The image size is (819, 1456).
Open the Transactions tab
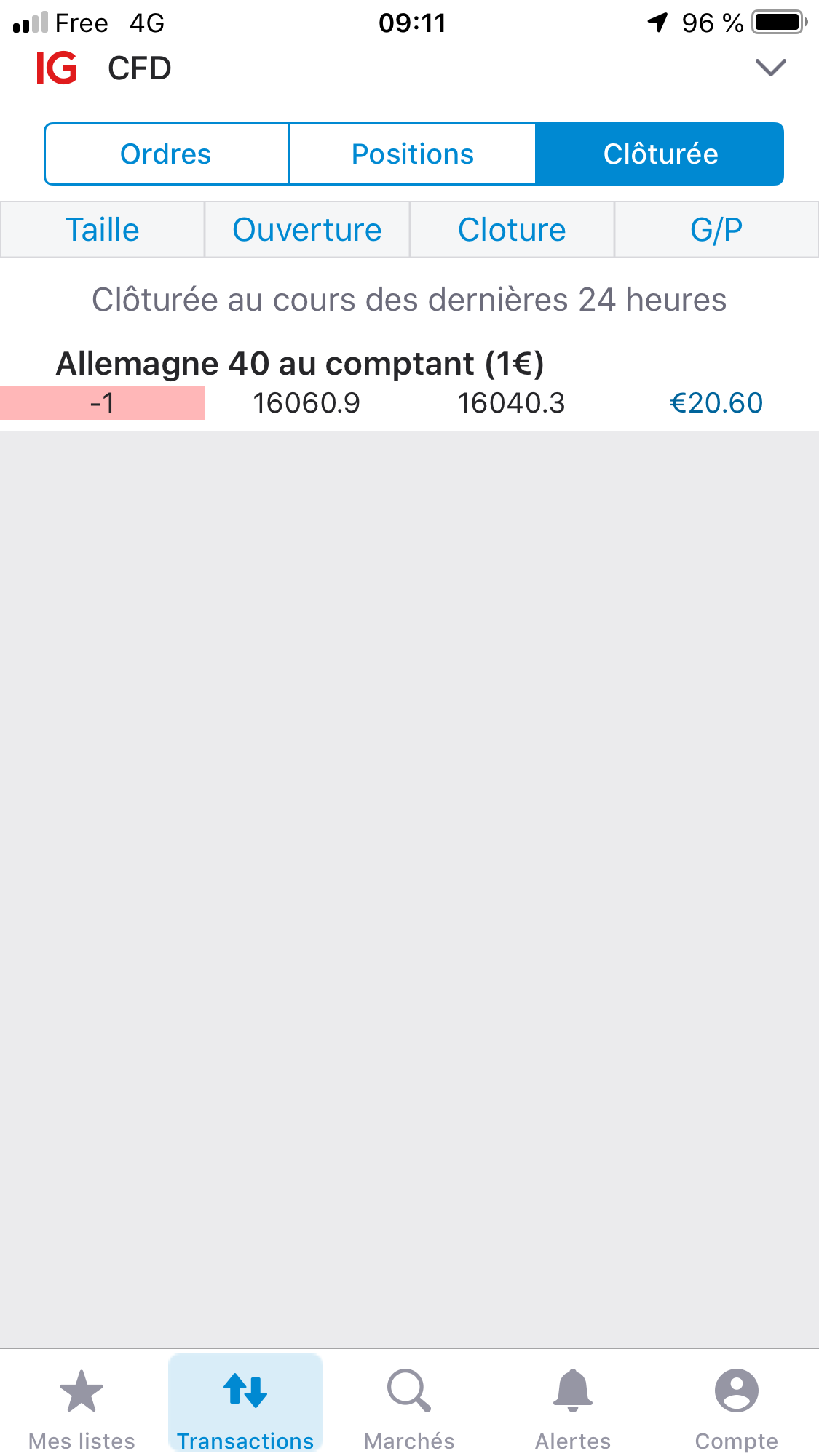pyautogui.click(x=245, y=1404)
